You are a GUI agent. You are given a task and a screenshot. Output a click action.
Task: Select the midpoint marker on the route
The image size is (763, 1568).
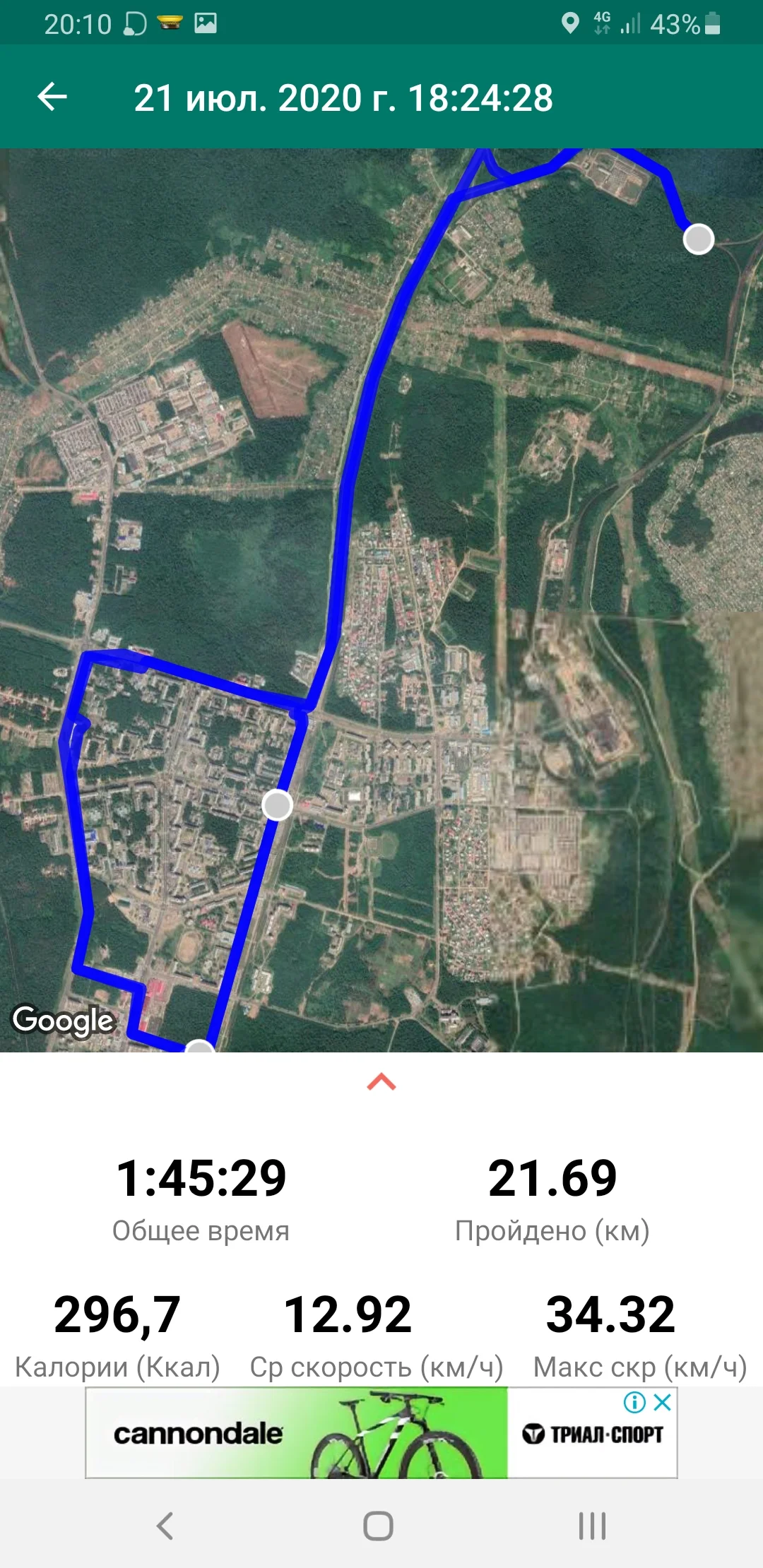coord(277,805)
